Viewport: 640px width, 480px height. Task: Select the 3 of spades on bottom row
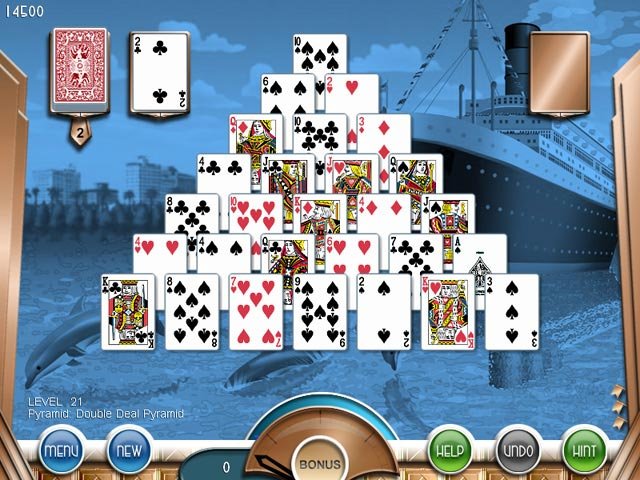(511, 312)
